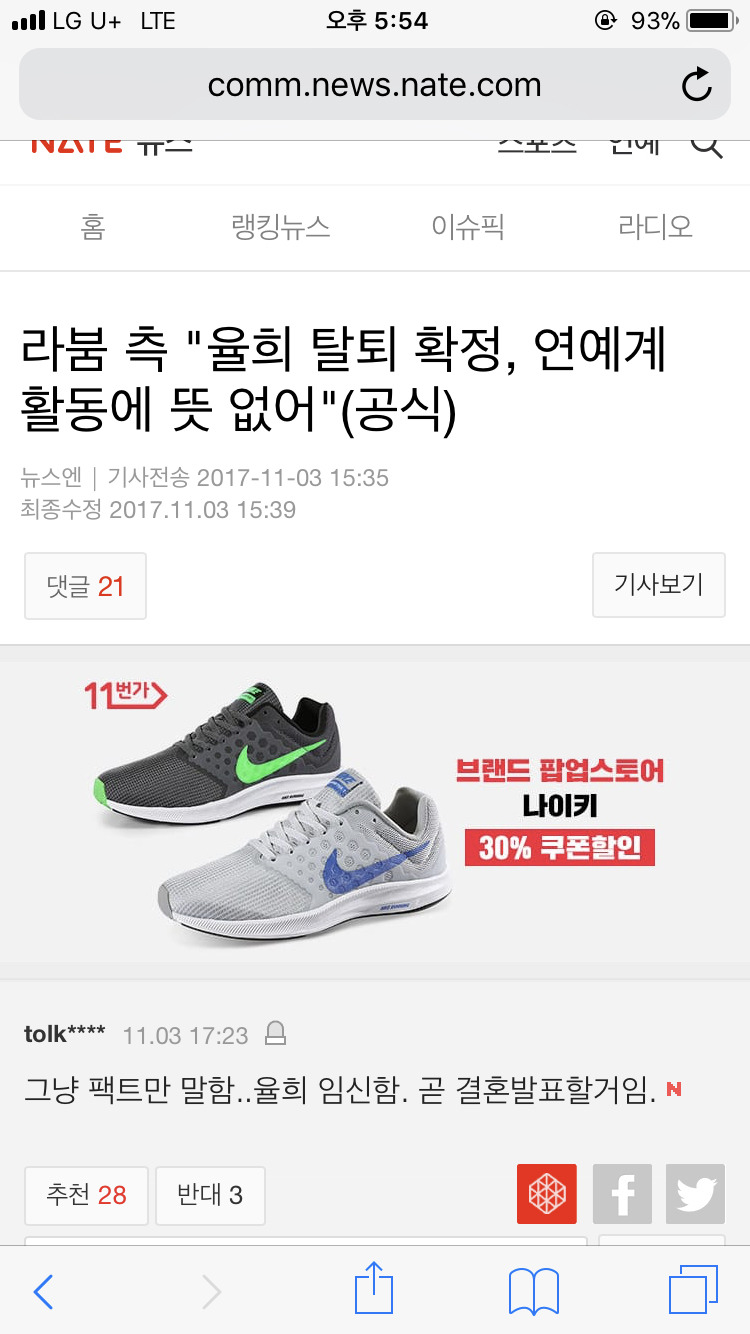Share the comment to Twitter

coord(695,1194)
